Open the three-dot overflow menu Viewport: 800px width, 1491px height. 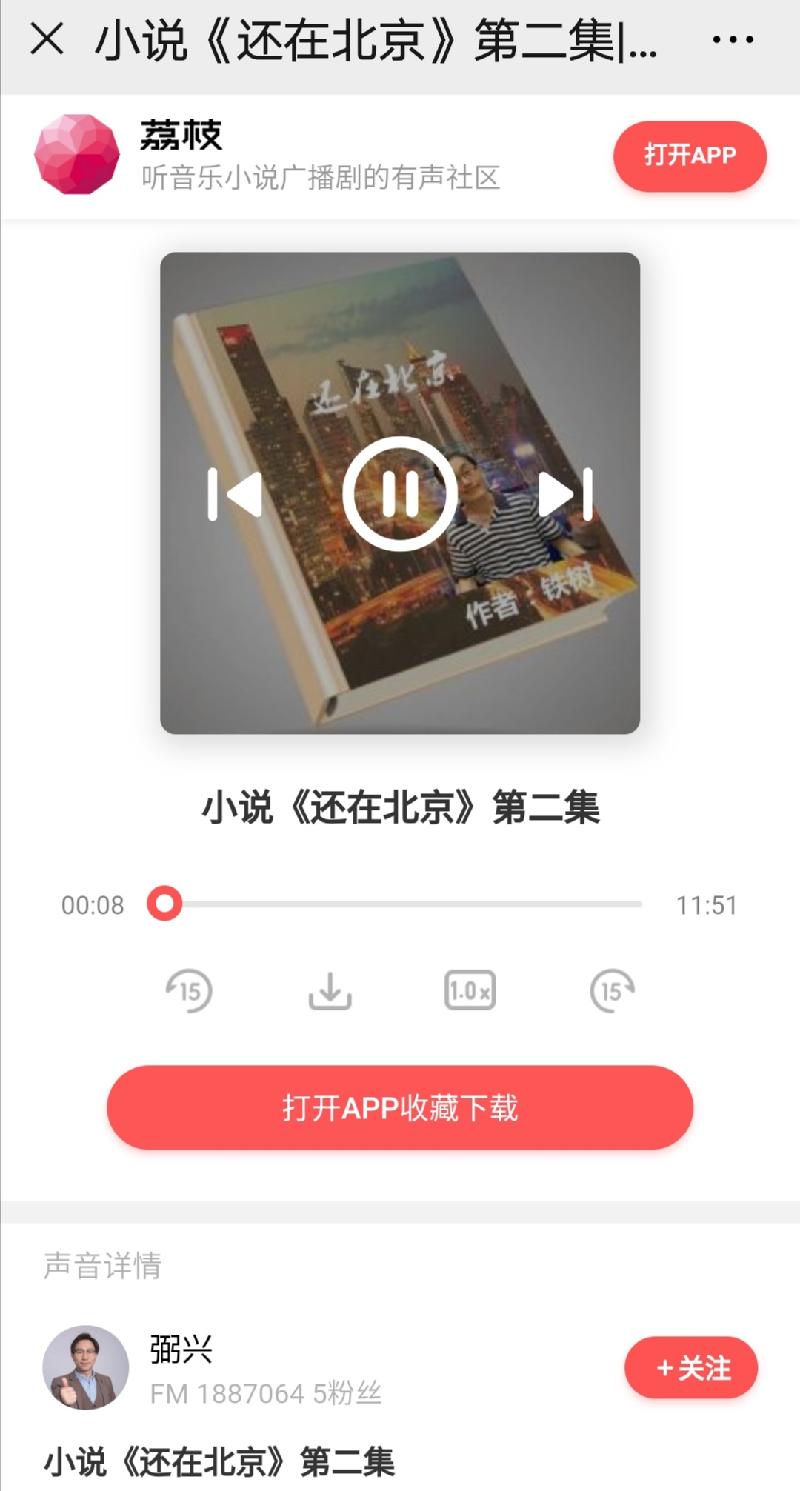[x=732, y=40]
